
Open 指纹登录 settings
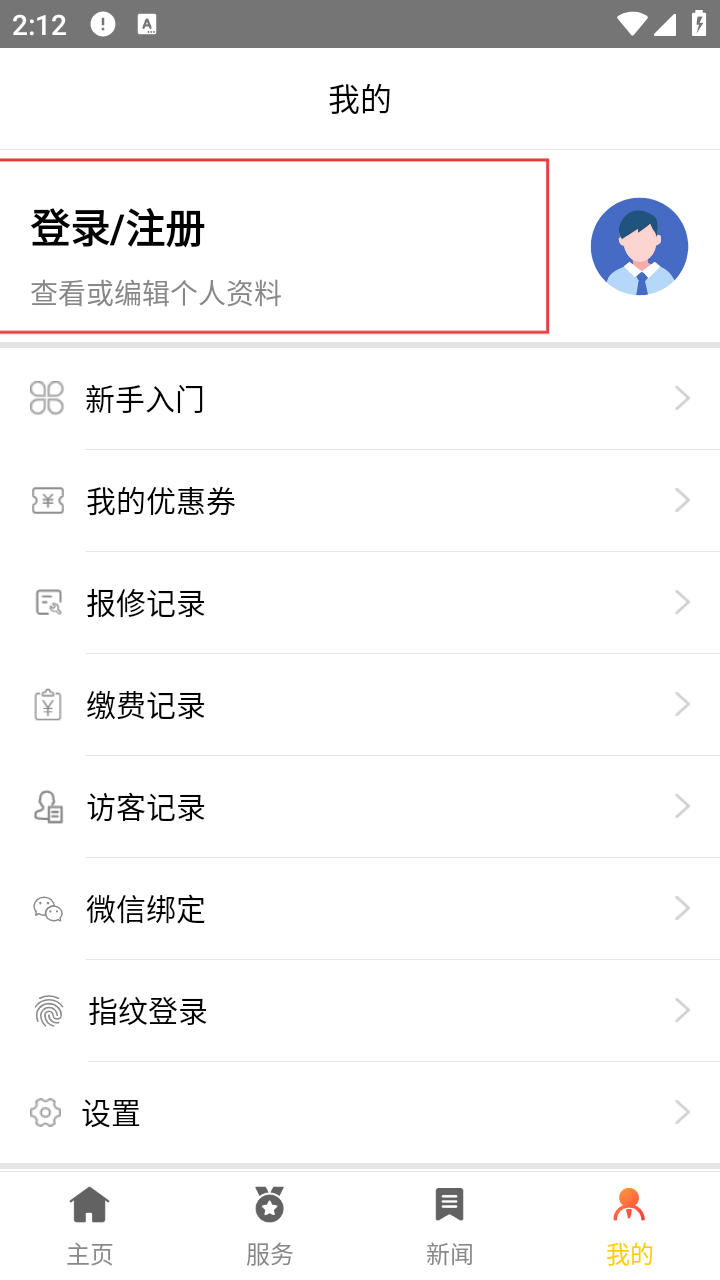click(360, 1011)
